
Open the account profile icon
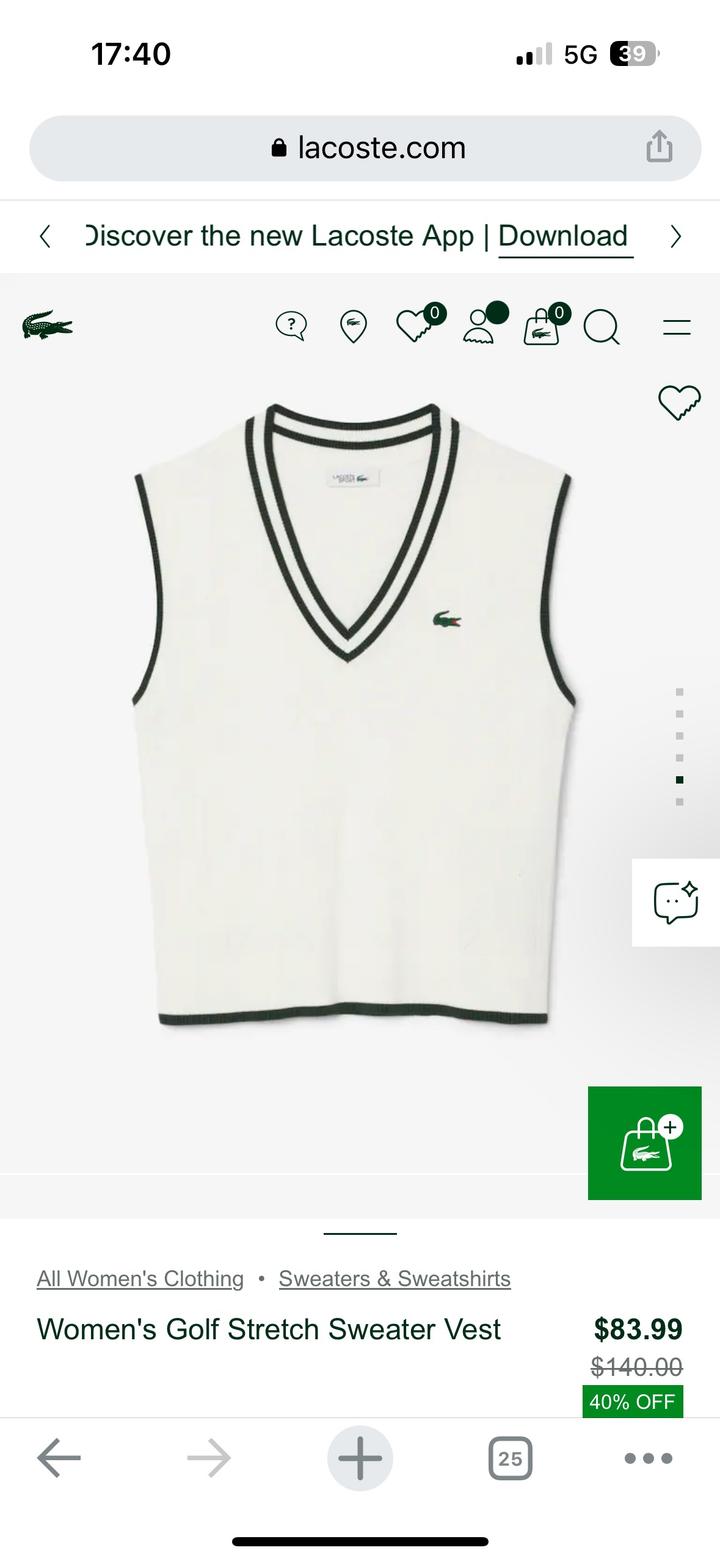[x=479, y=325]
